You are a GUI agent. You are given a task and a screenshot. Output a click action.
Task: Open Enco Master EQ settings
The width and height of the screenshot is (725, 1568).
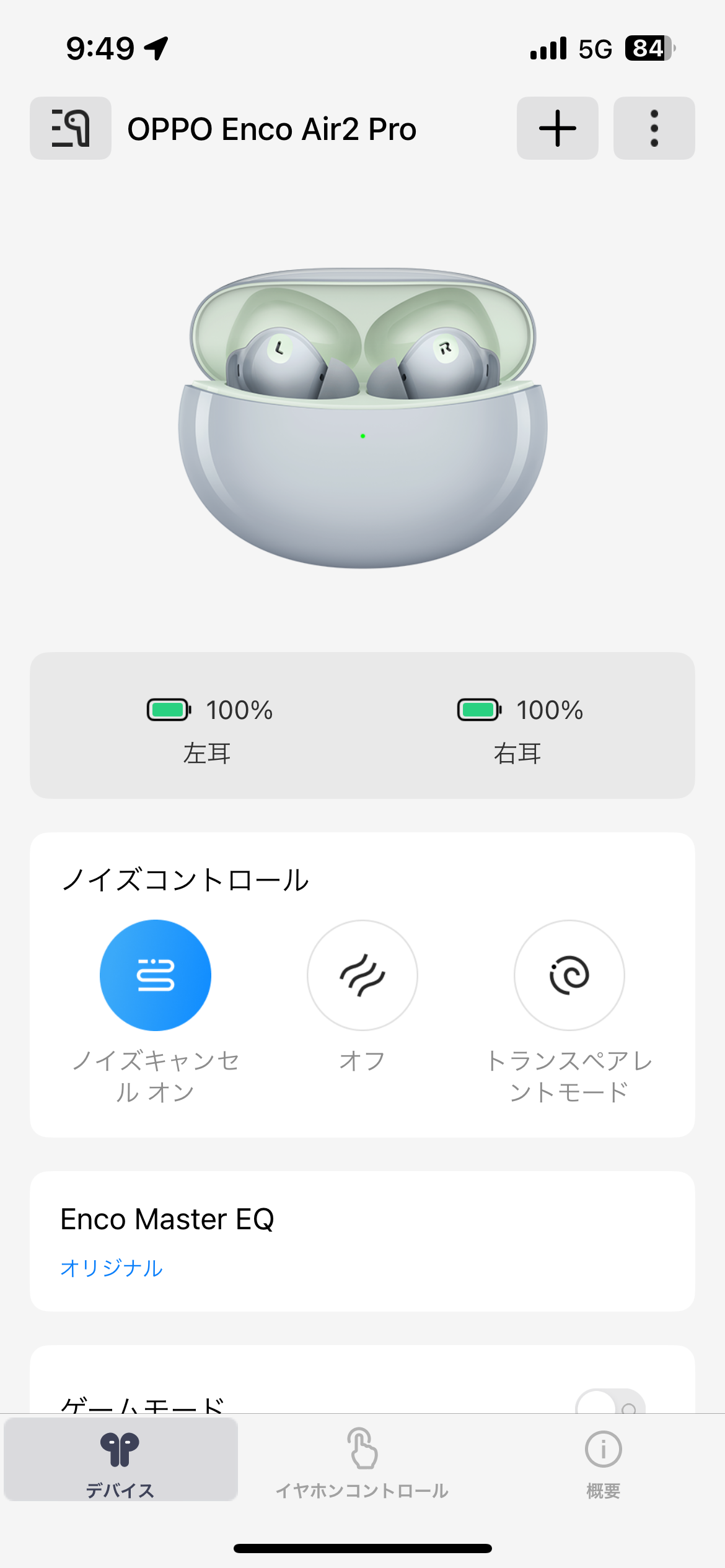coord(362,1240)
